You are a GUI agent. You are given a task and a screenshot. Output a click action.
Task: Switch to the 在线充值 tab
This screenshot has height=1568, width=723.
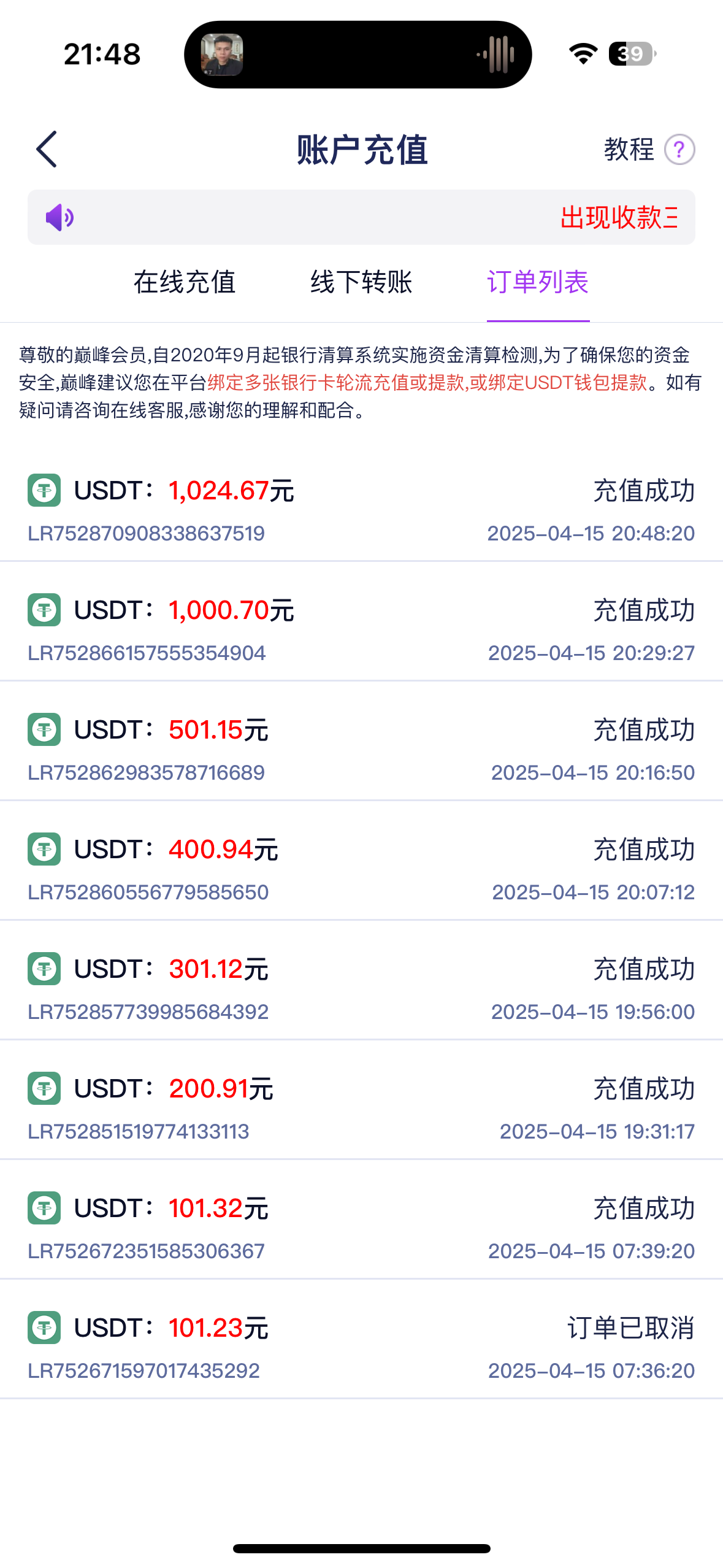[185, 282]
